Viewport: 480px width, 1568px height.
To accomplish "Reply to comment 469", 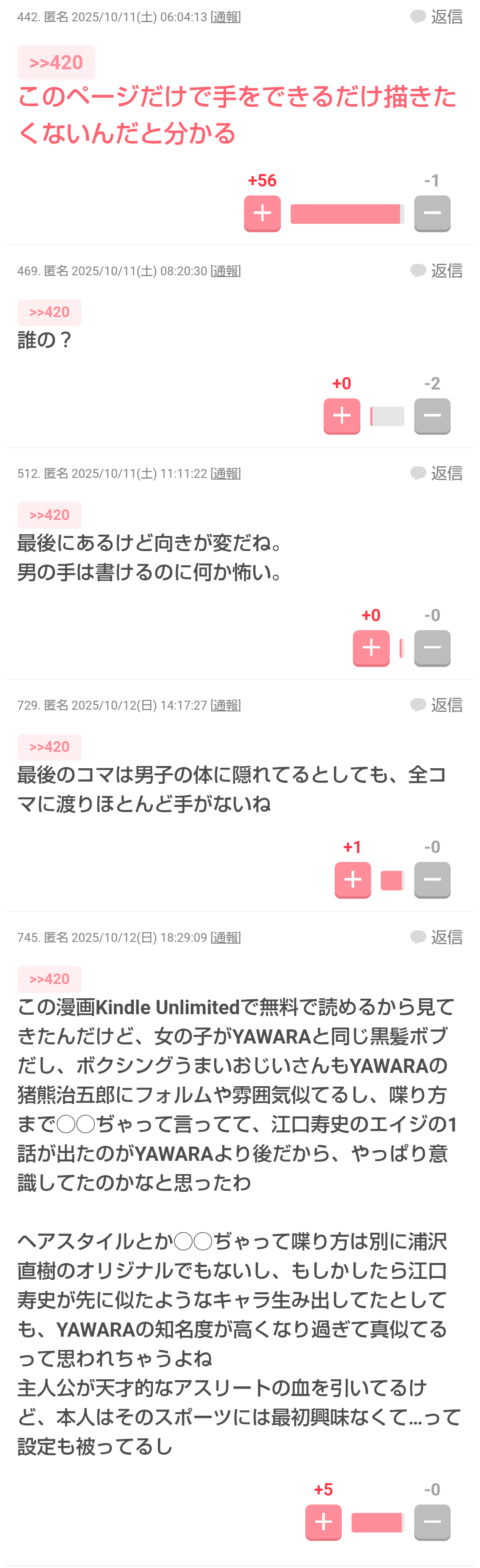I will pos(436,271).
